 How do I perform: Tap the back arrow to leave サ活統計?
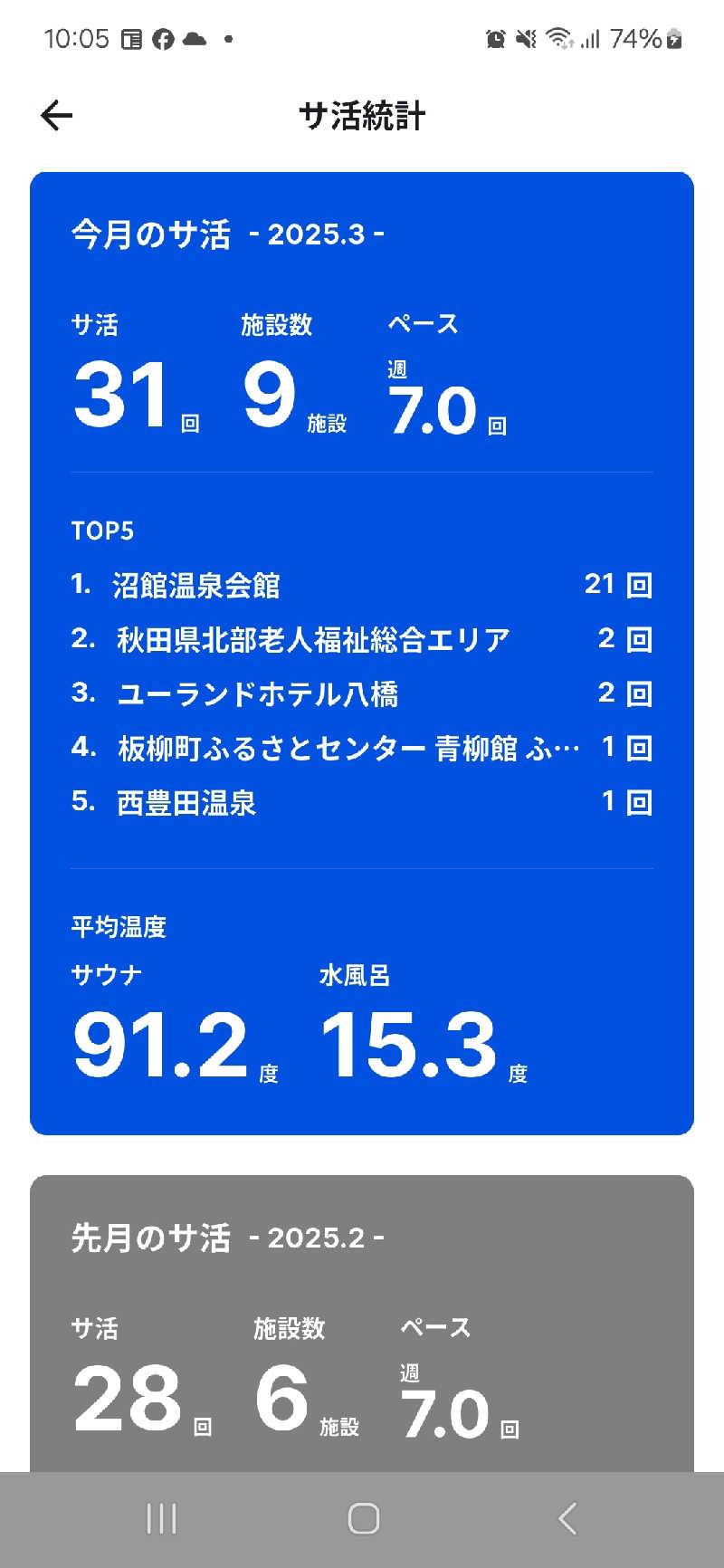pyautogui.click(x=56, y=116)
